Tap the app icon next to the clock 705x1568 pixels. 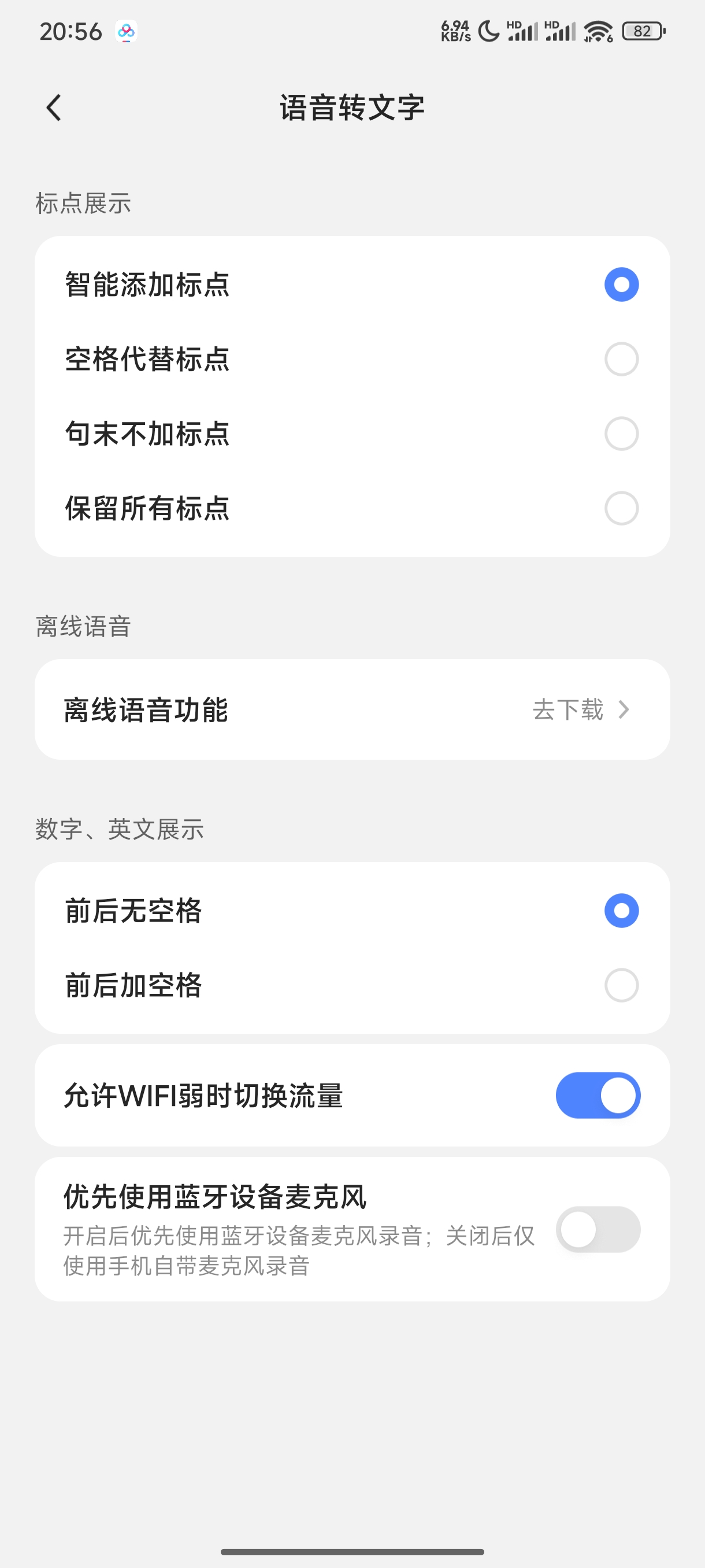[x=126, y=31]
